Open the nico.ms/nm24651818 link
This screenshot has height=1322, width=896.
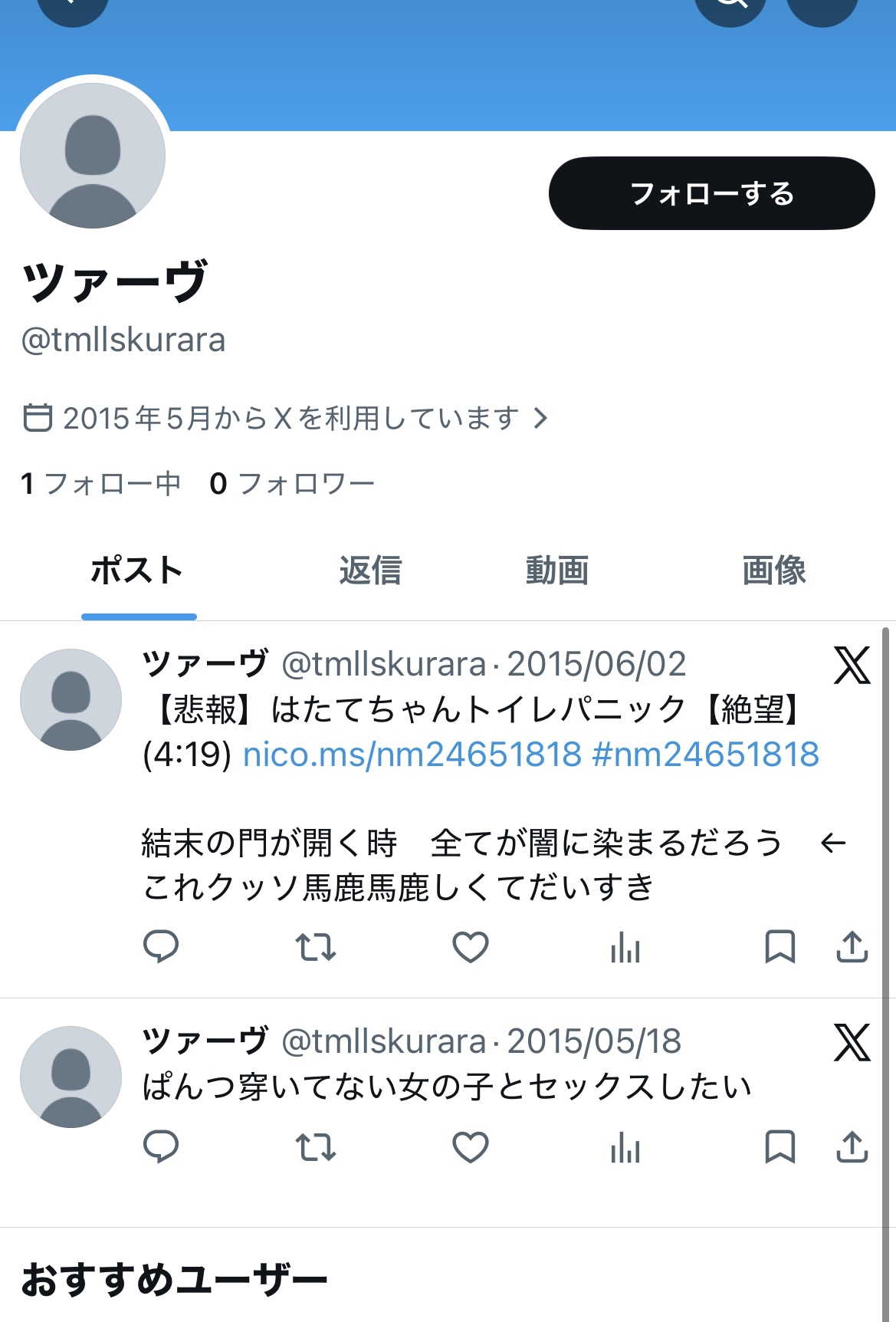tap(412, 755)
